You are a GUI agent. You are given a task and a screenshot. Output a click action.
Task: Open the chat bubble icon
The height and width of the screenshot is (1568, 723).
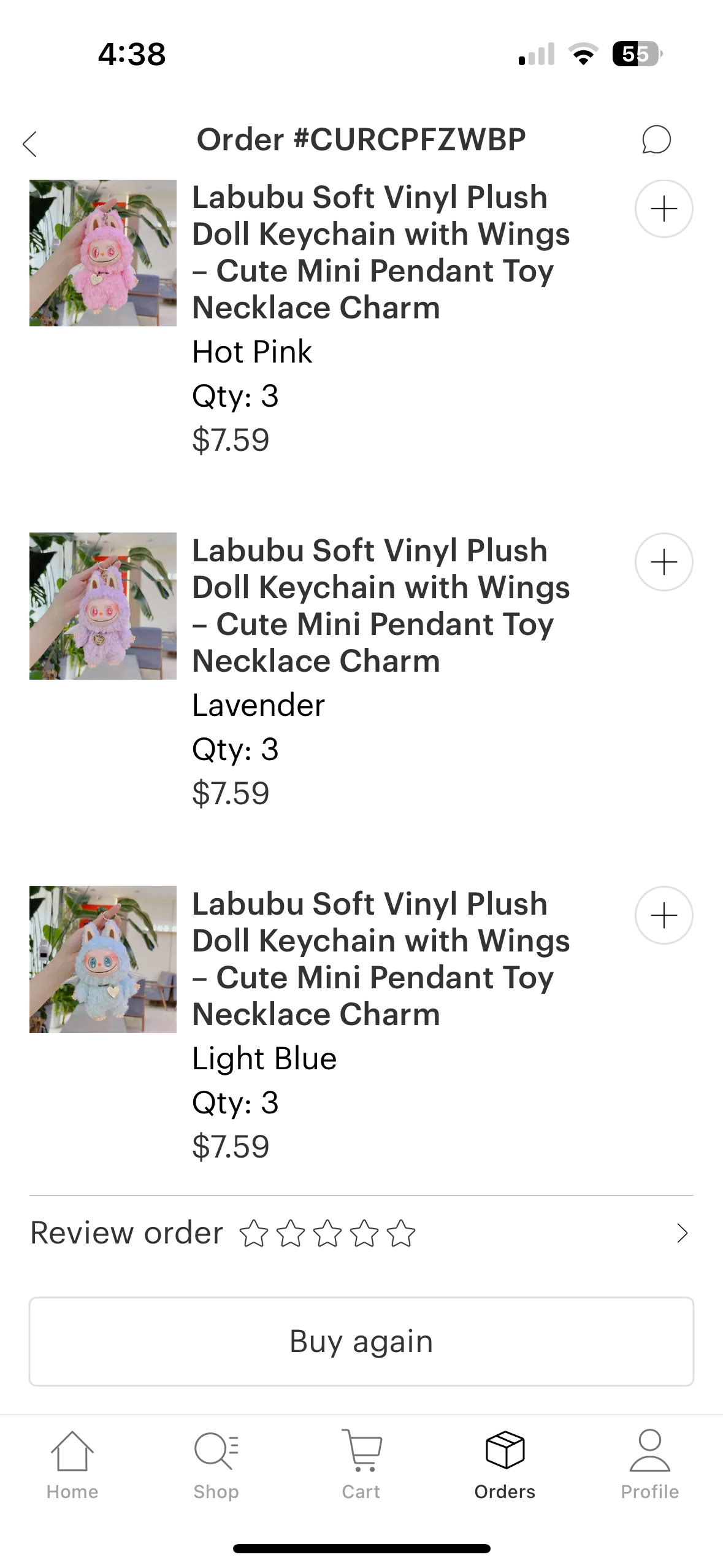point(656,140)
